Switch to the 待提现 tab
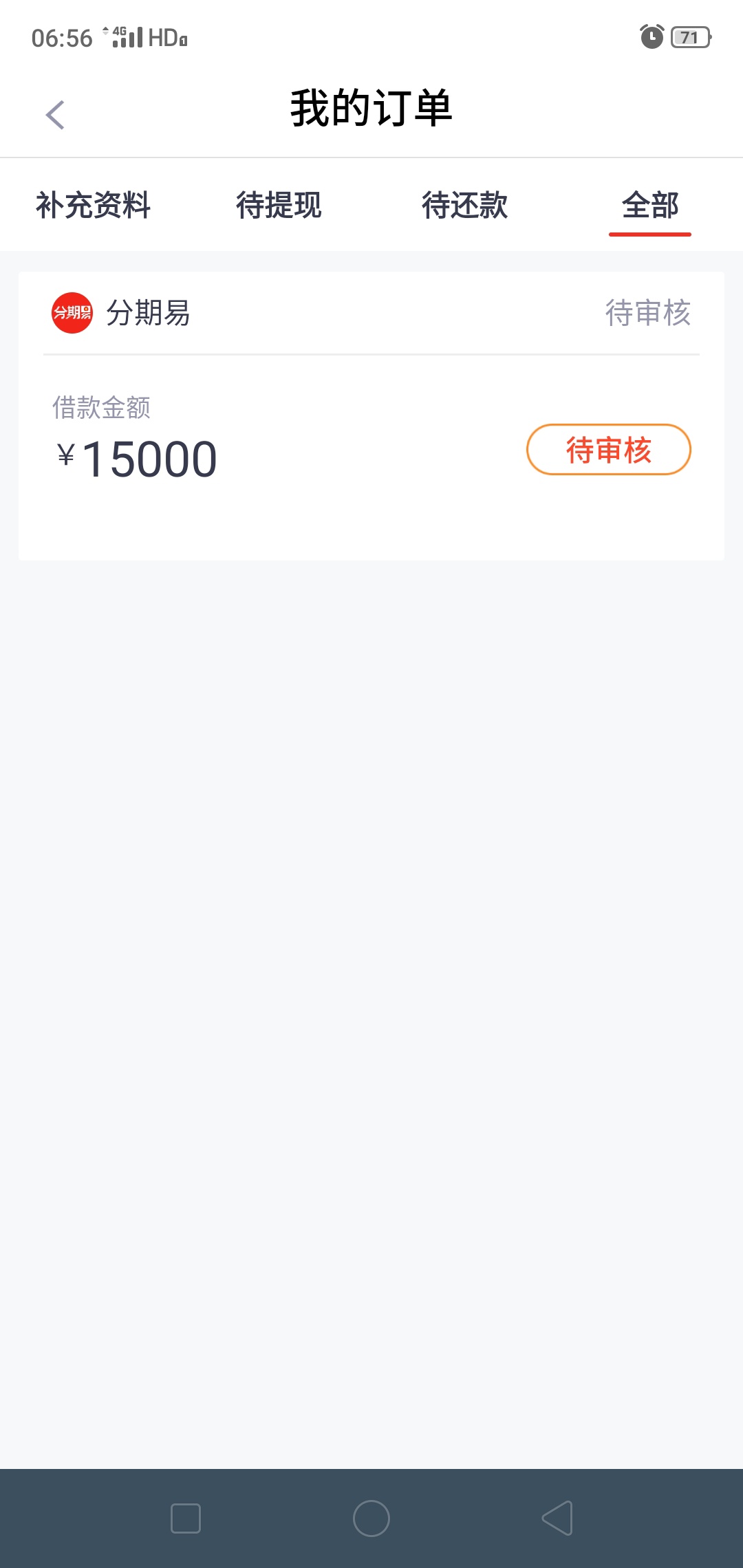This screenshot has height=1568, width=743. click(279, 205)
